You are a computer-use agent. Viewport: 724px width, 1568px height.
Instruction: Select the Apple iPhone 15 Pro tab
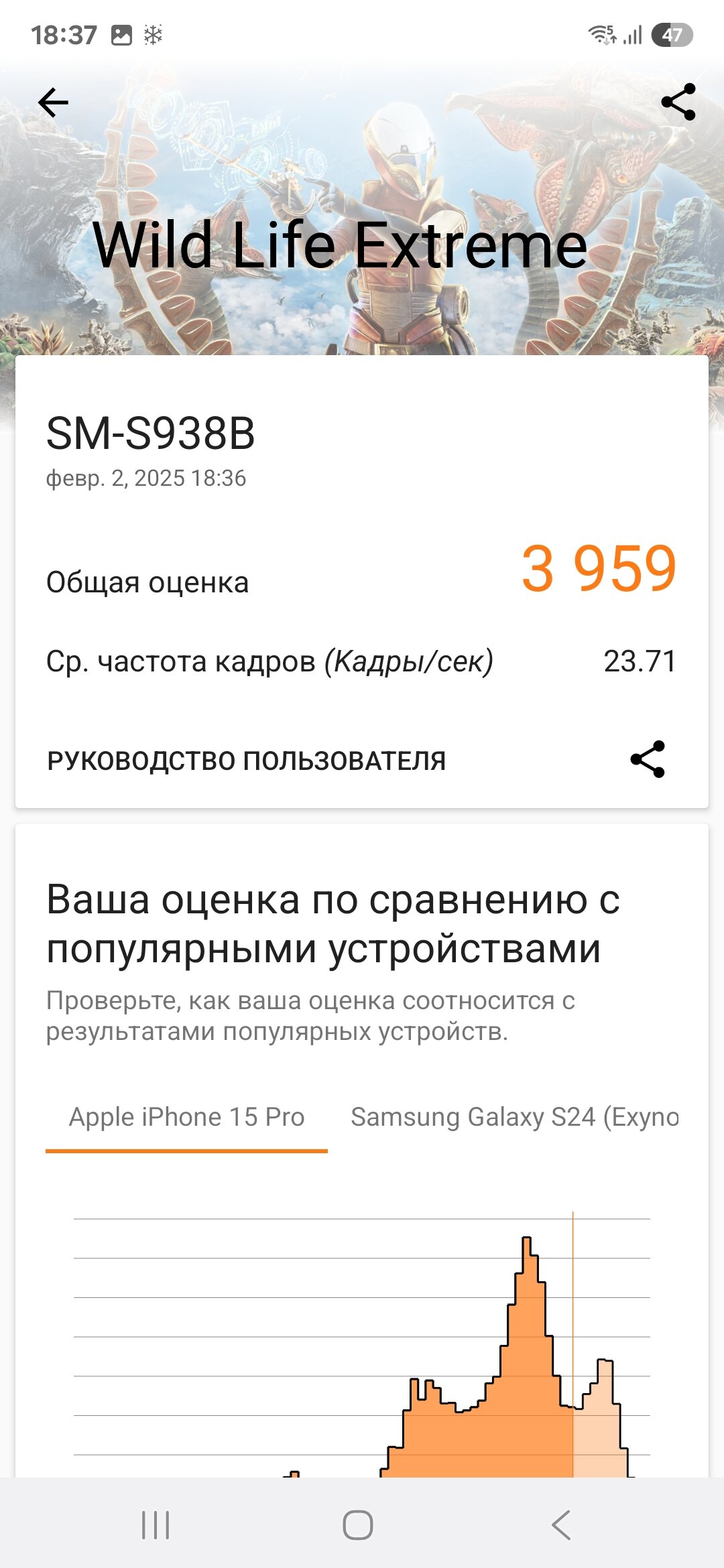click(186, 1117)
